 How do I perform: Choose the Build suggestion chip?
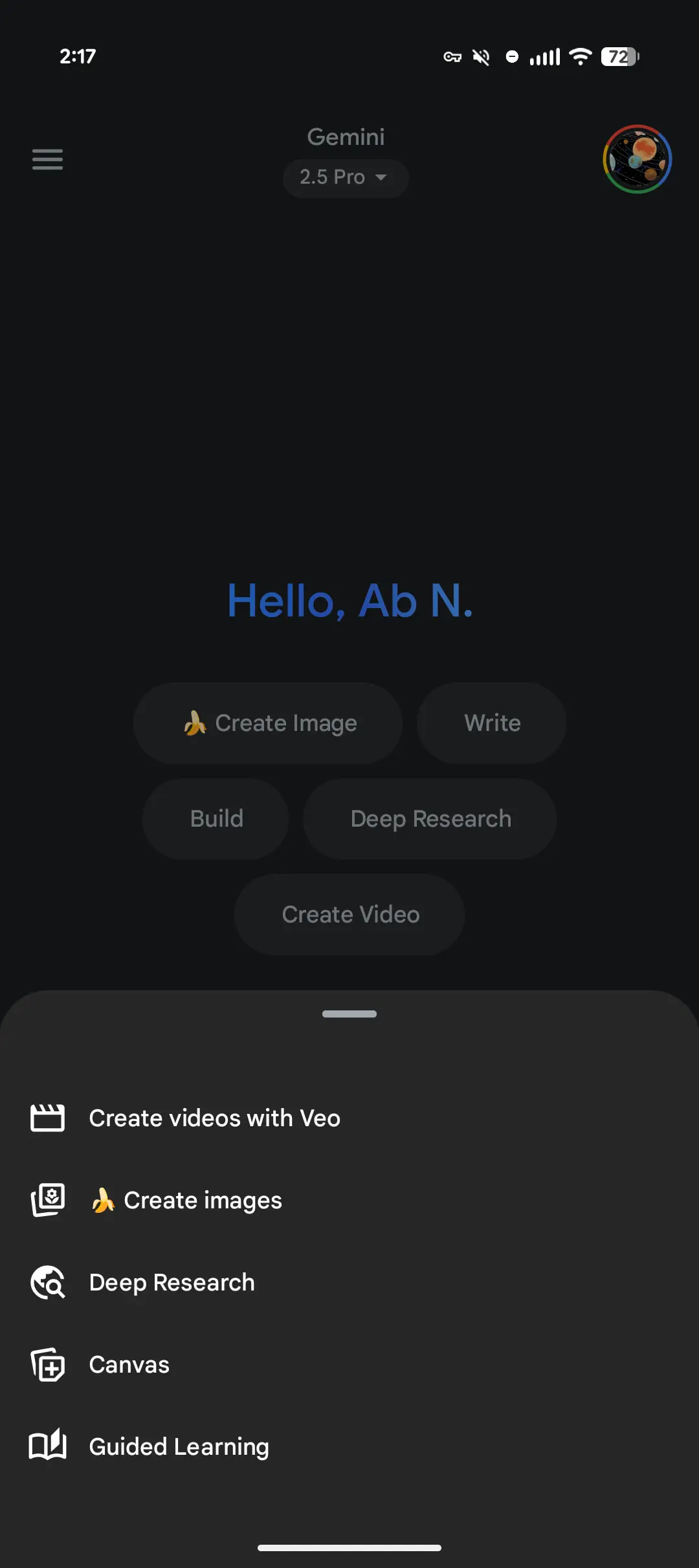point(216,819)
